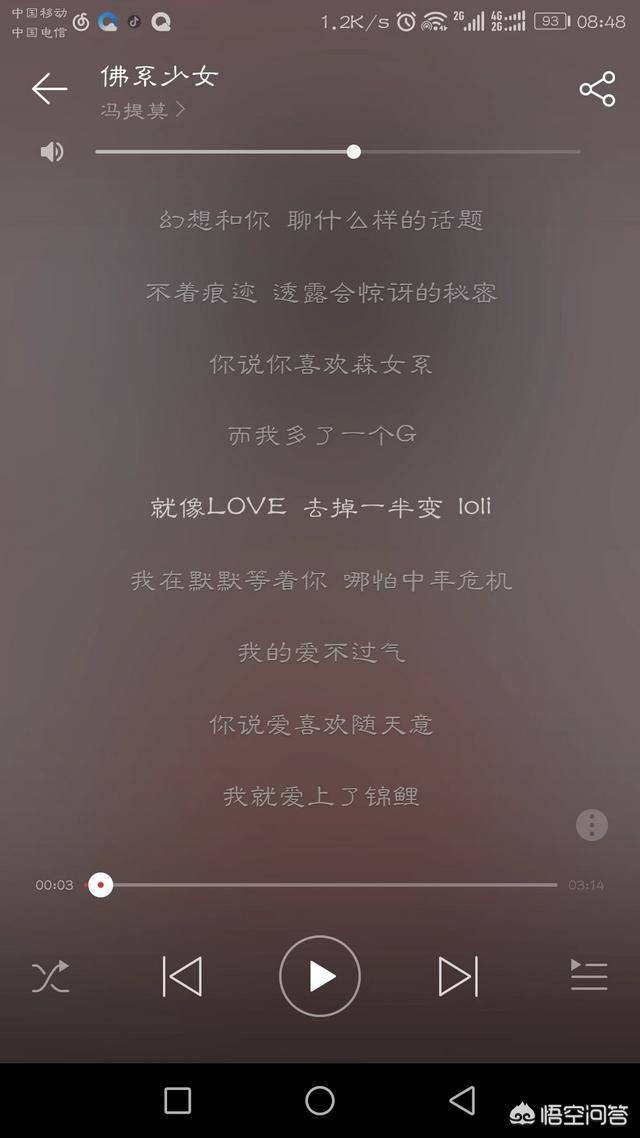Tap the volume speaker icon

click(52, 152)
